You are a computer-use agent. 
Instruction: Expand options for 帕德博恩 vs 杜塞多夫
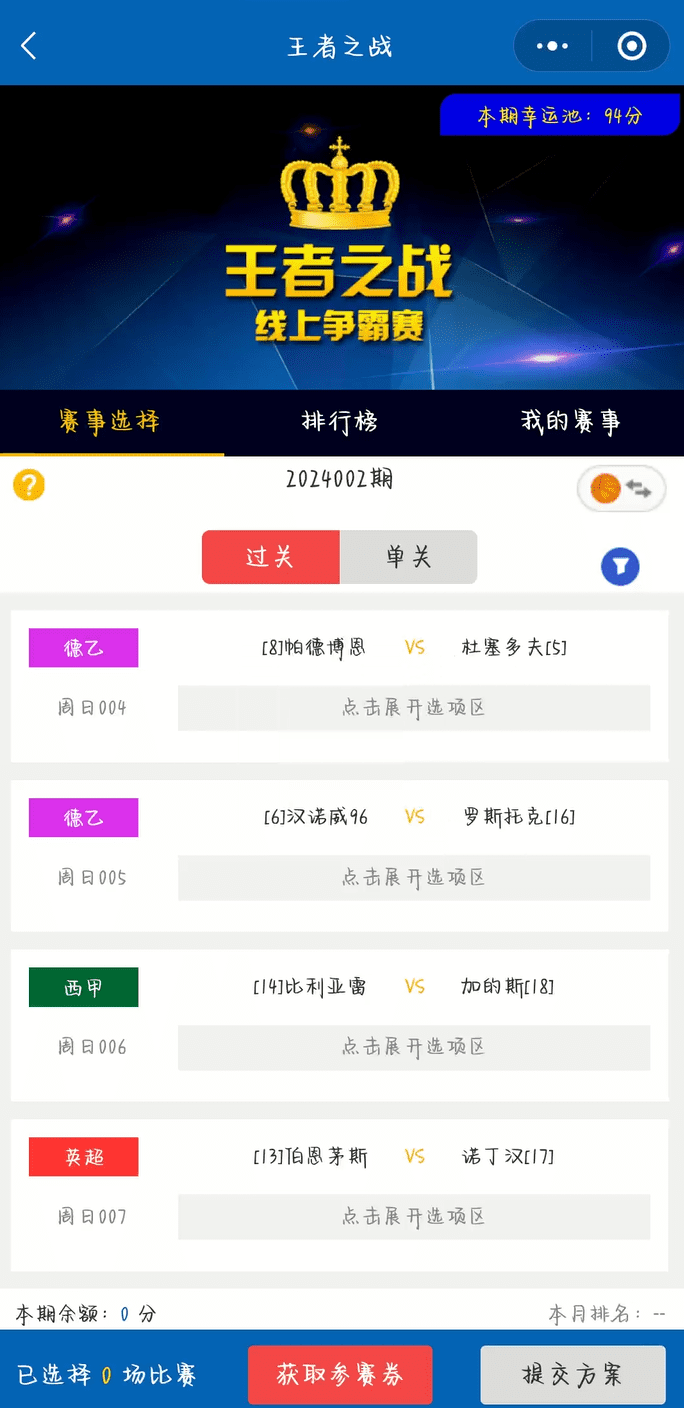tap(414, 708)
